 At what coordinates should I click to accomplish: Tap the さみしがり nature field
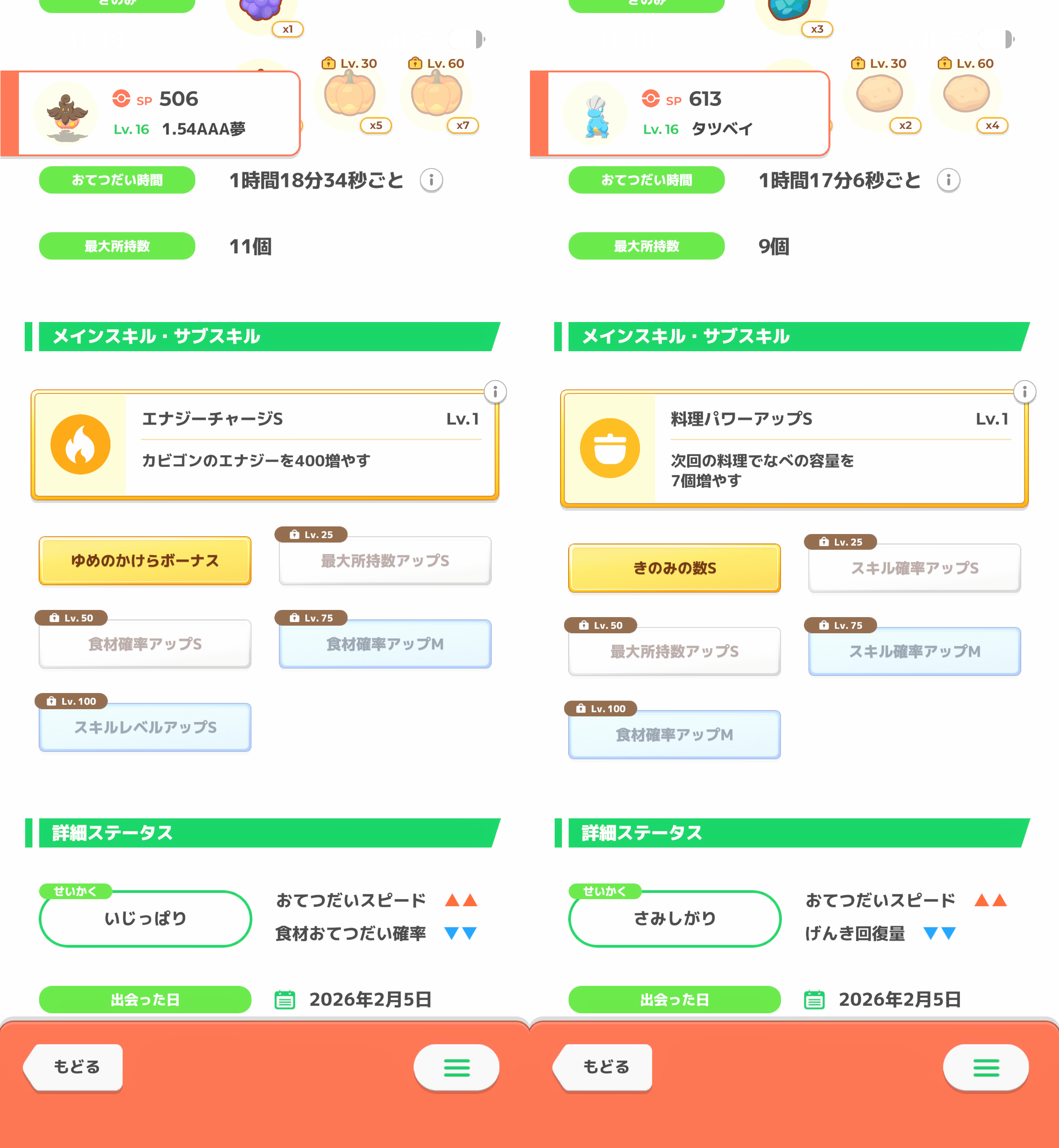click(x=675, y=918)
